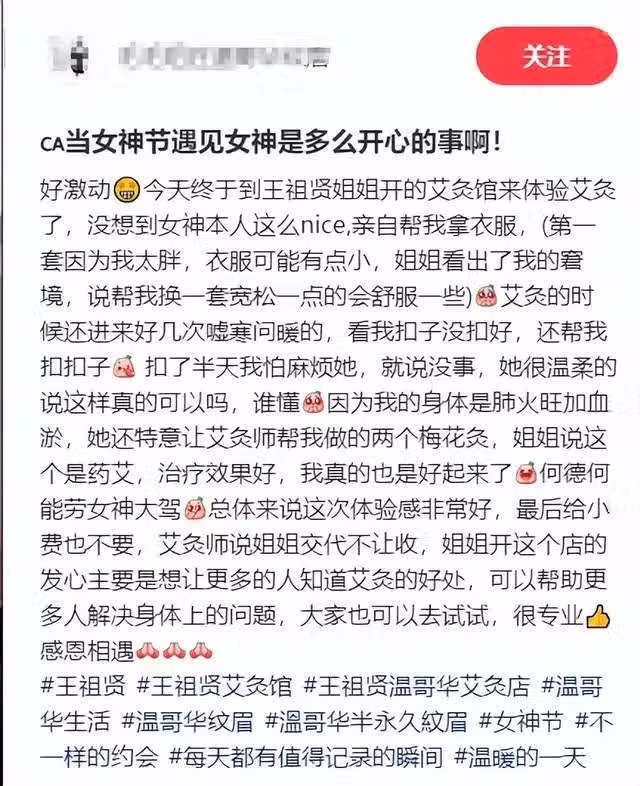Open the #温暖的一天 hashtag
640x786 pixels.
(x=520, y=756)
